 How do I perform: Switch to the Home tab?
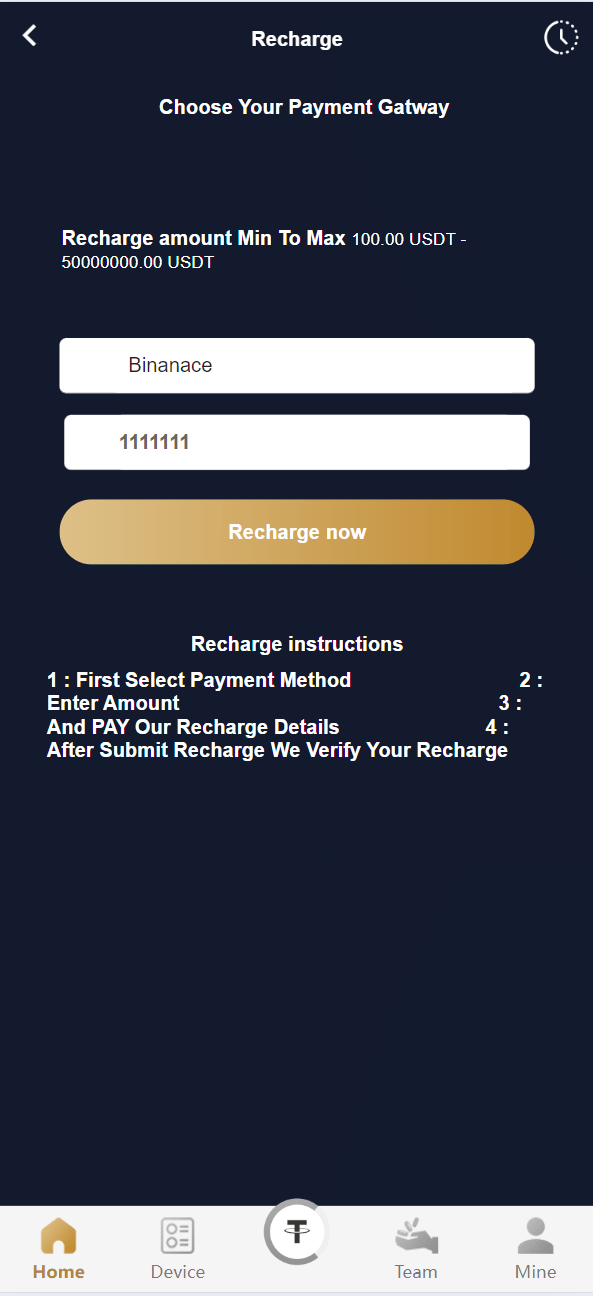coord(58,1250)
